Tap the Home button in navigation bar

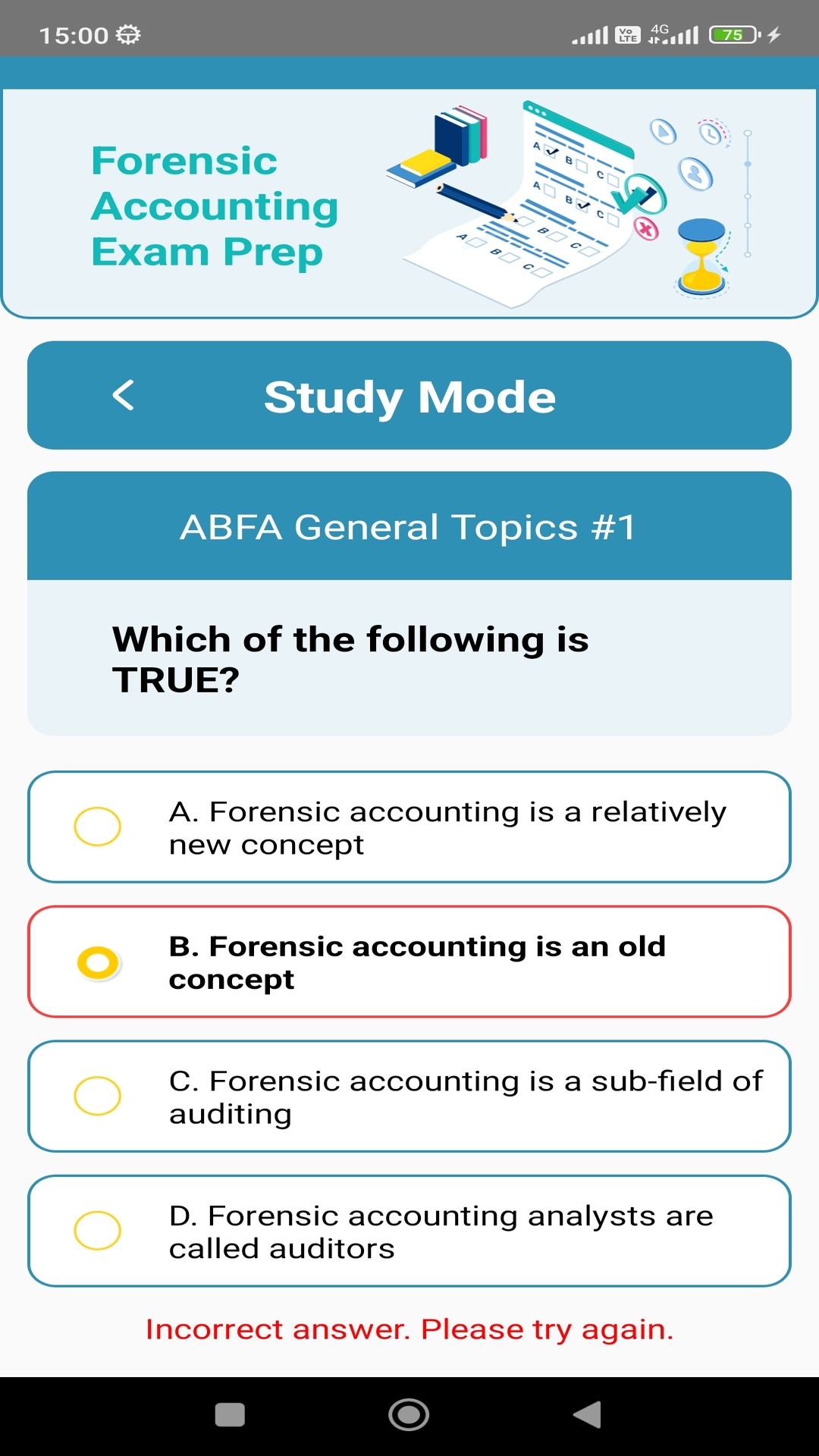[x=409, y=1413]
